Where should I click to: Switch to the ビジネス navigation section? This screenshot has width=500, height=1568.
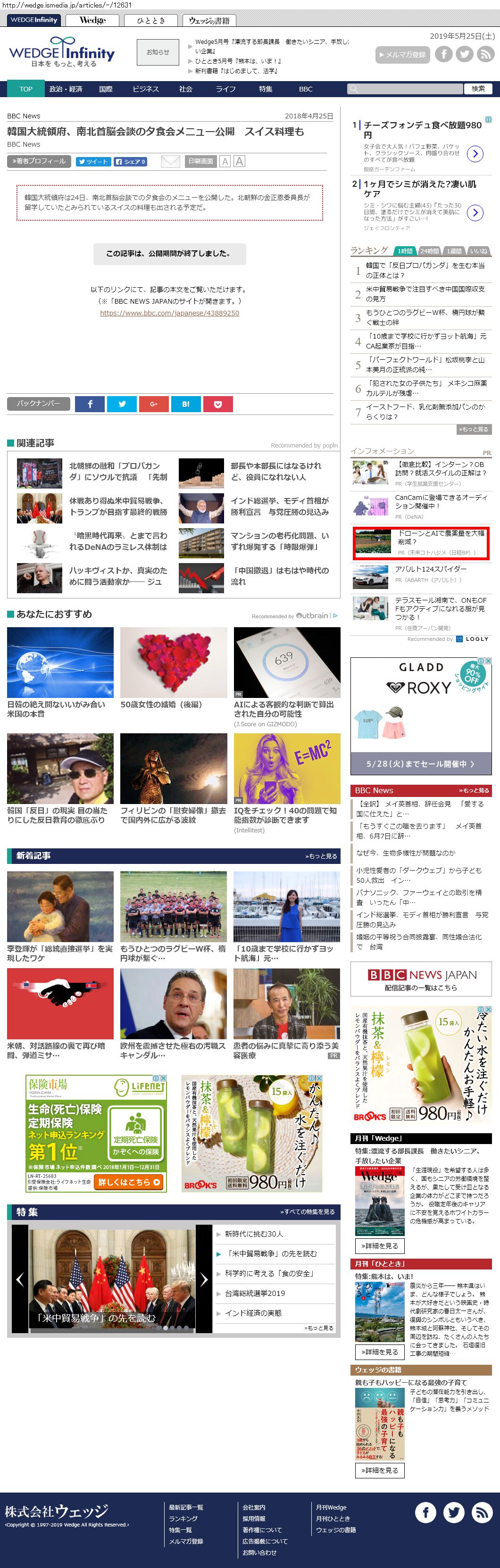(146, 89)
